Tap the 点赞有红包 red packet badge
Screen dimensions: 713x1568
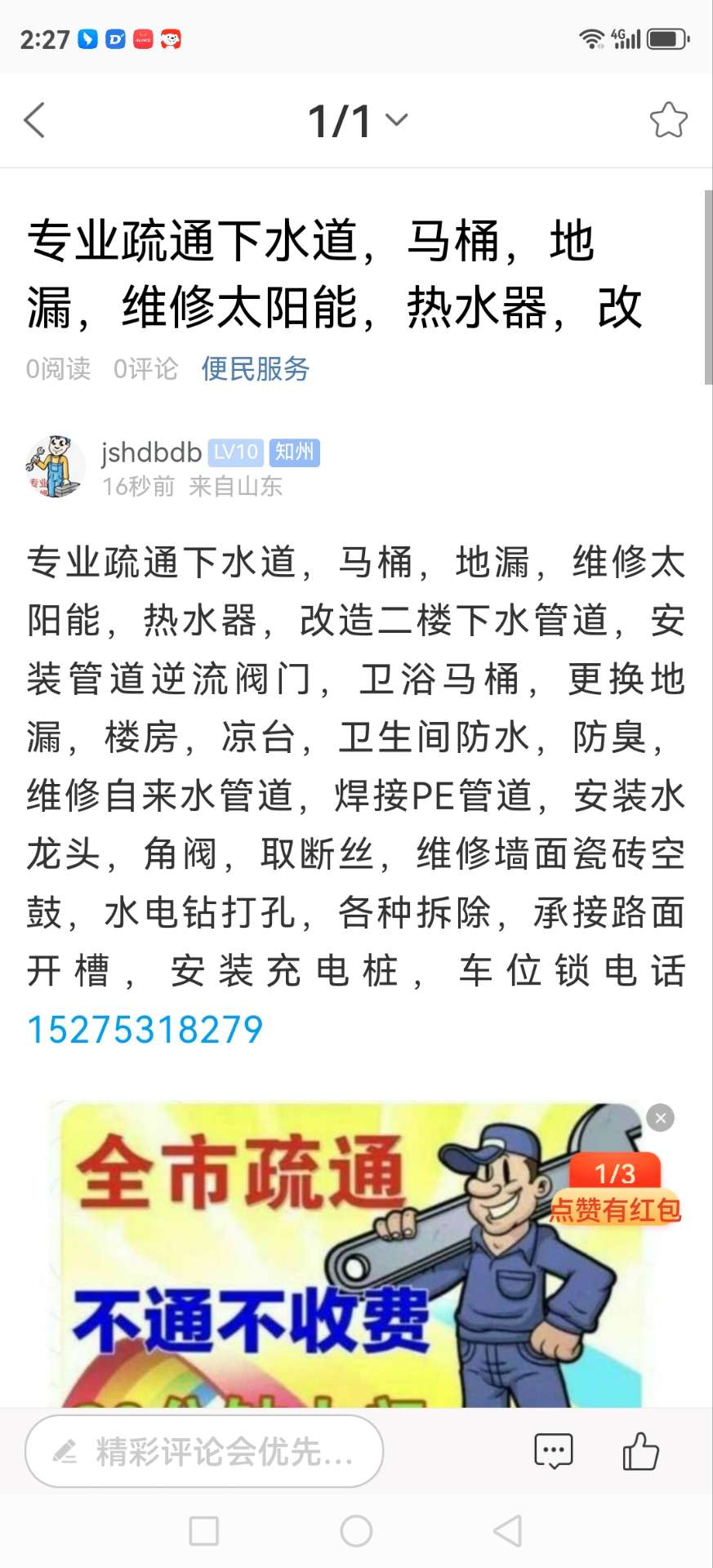point(615,1192)
